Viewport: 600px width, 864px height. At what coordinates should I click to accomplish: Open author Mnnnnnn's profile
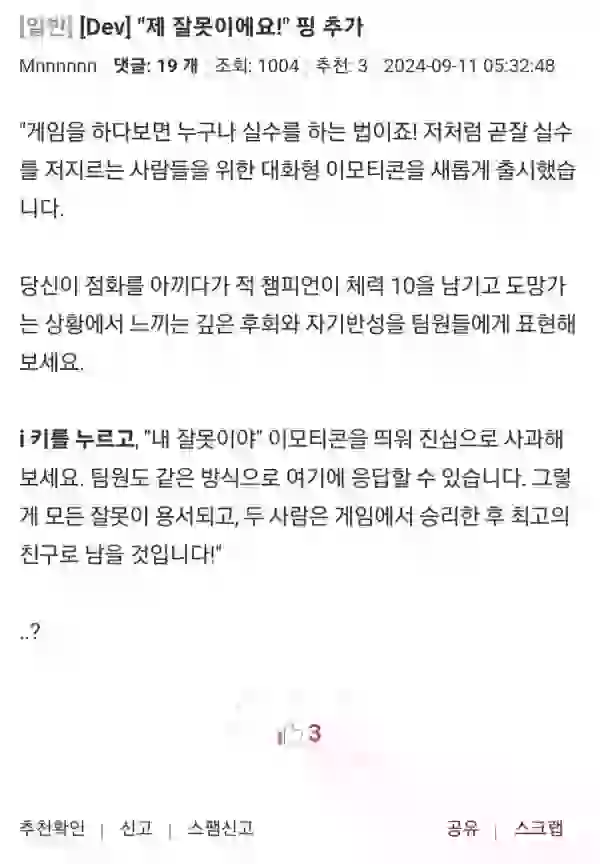(x=58, y=67)
